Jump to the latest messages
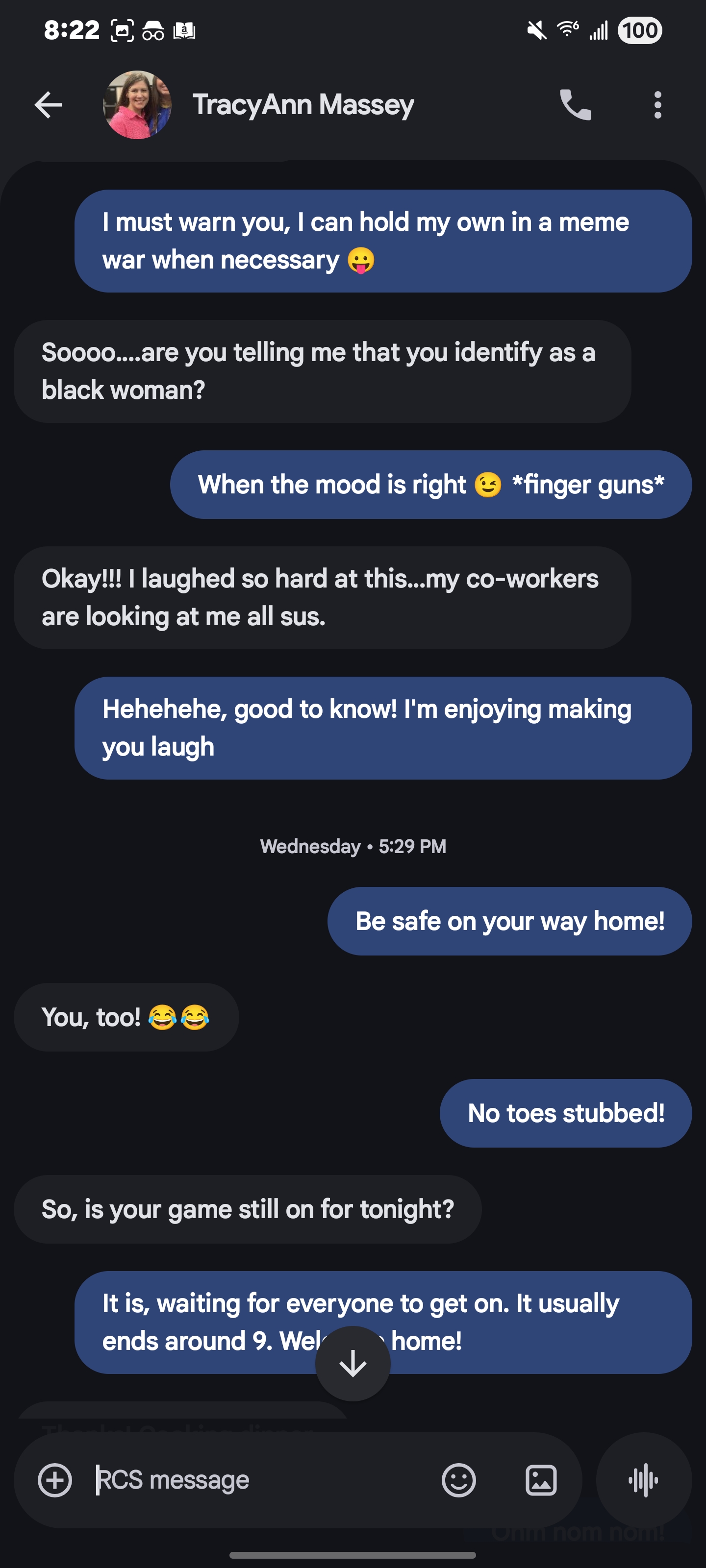 coord(353,1364)
